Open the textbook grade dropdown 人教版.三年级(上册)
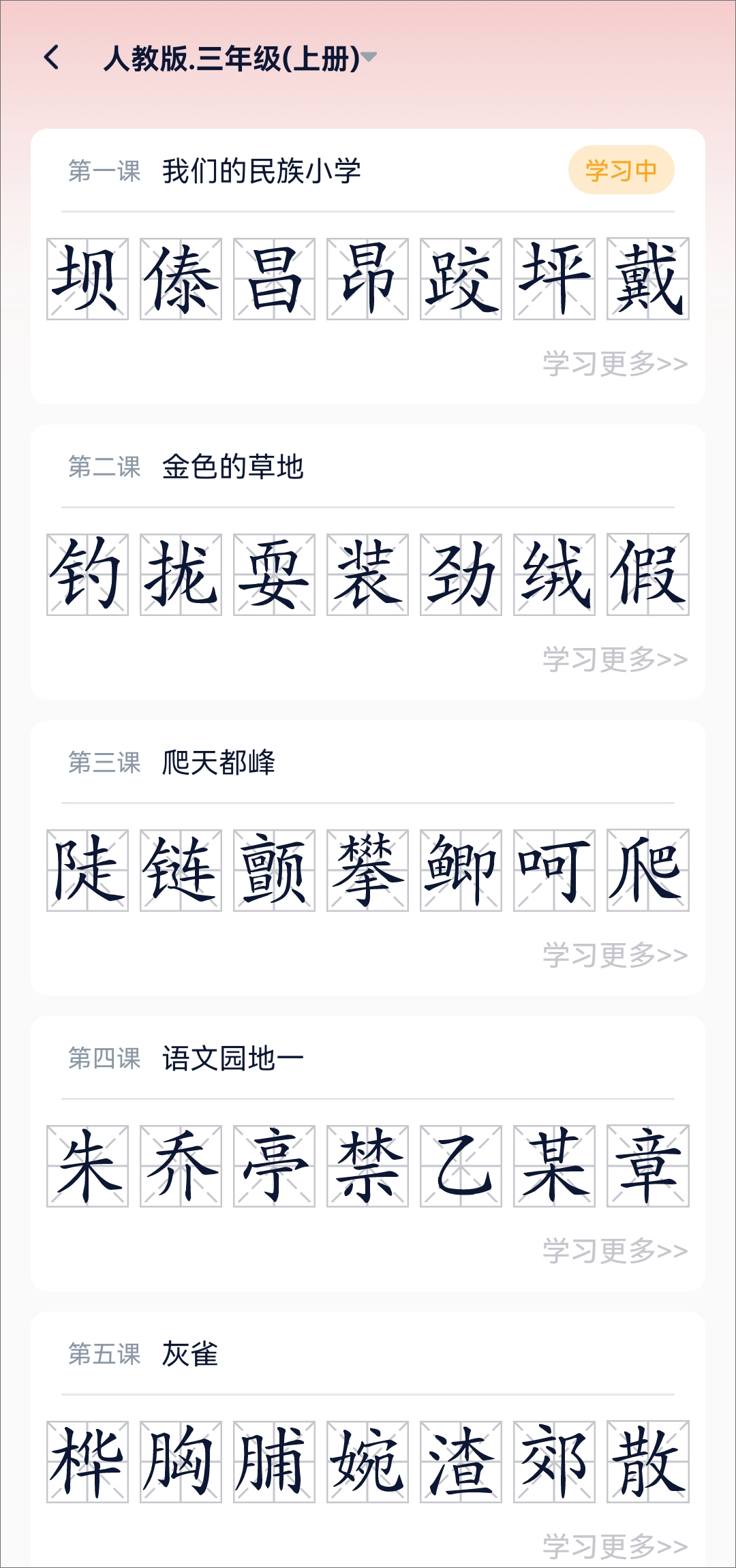736x1568 pixels. pos(239,59)
